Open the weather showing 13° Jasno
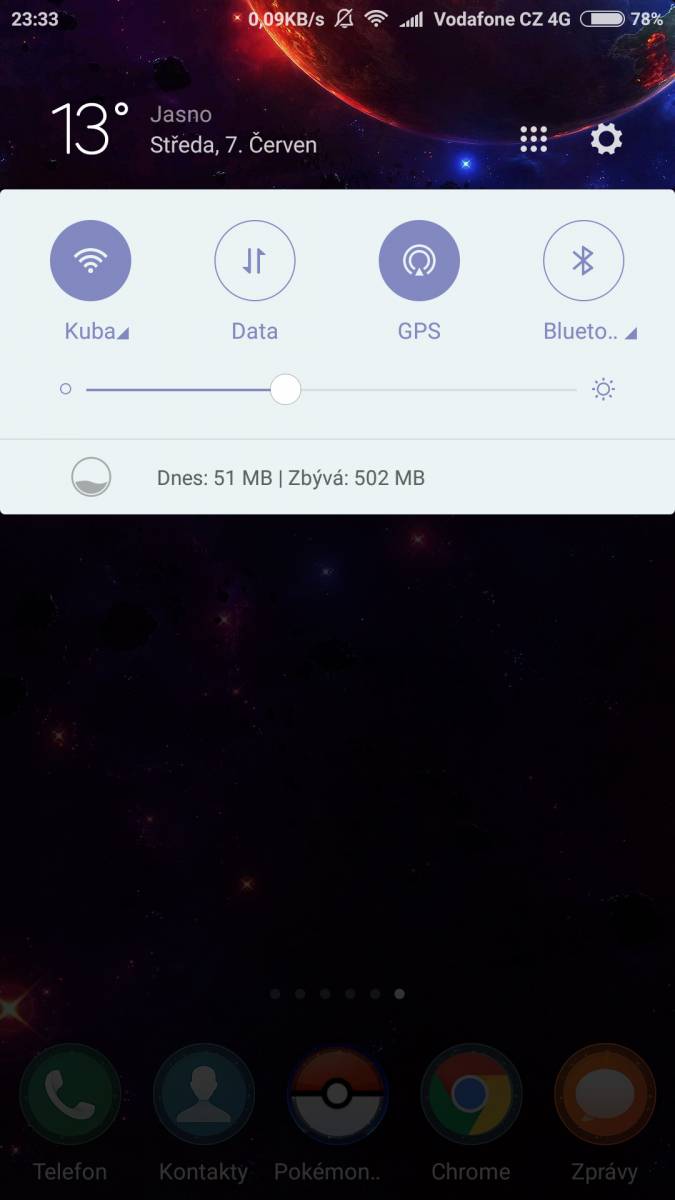 184,129
